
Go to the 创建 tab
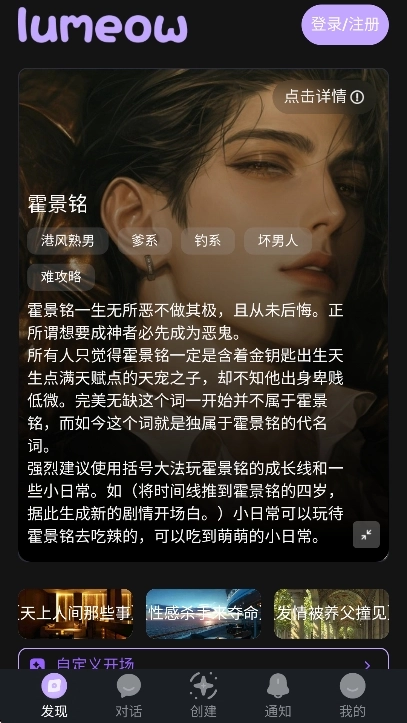[x=203, y=696]
